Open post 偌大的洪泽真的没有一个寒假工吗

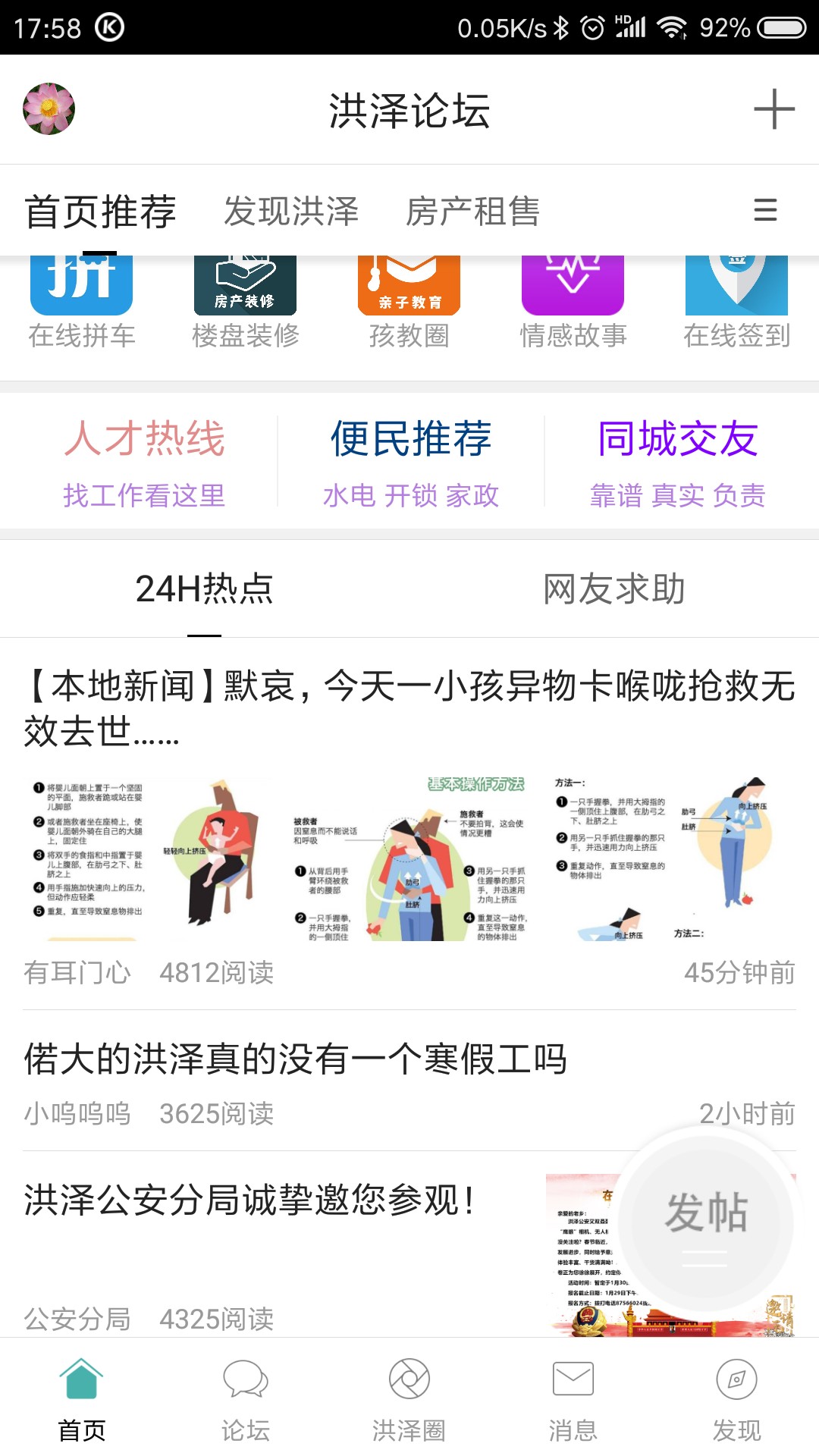[x=409, y=1081]
